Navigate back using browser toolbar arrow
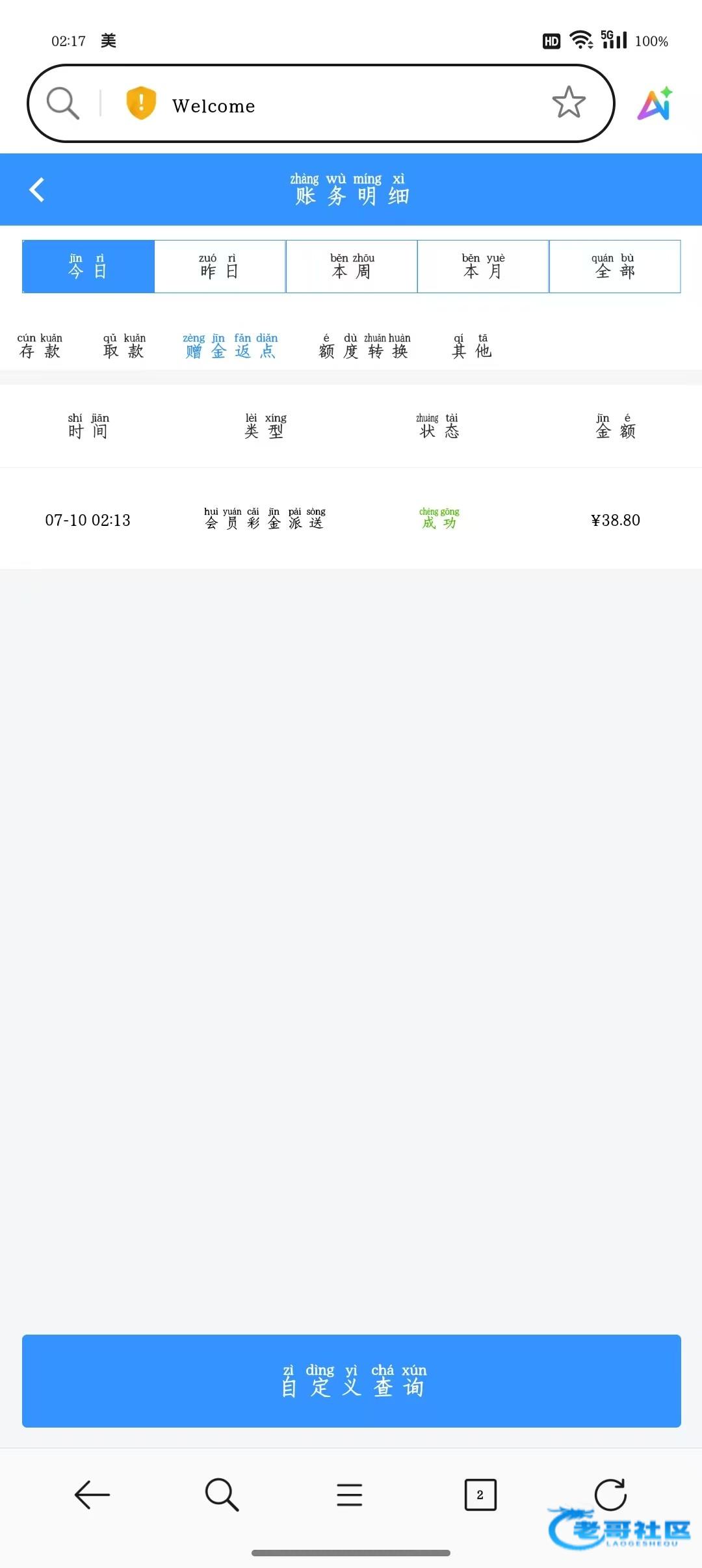Screen dimensions: 702x1568 tap(92, 1495)
